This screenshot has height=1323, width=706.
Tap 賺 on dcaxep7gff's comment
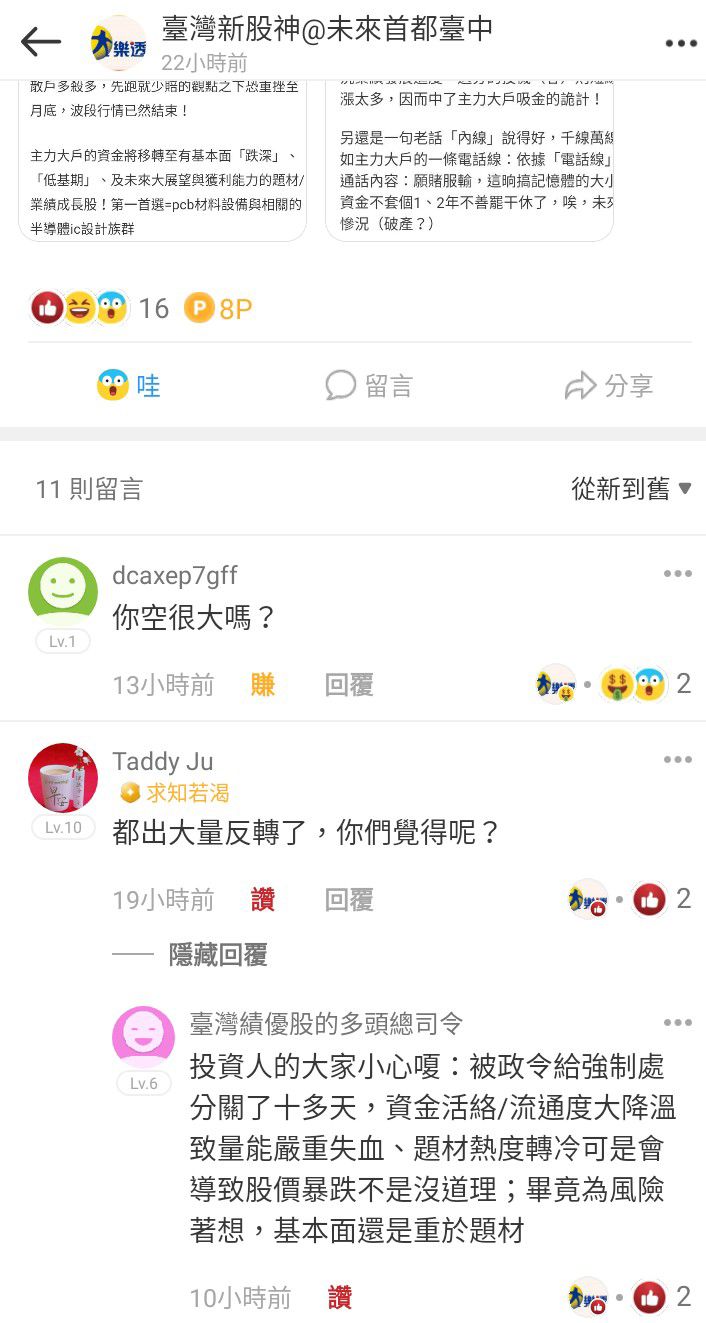(x=263, y=685)
